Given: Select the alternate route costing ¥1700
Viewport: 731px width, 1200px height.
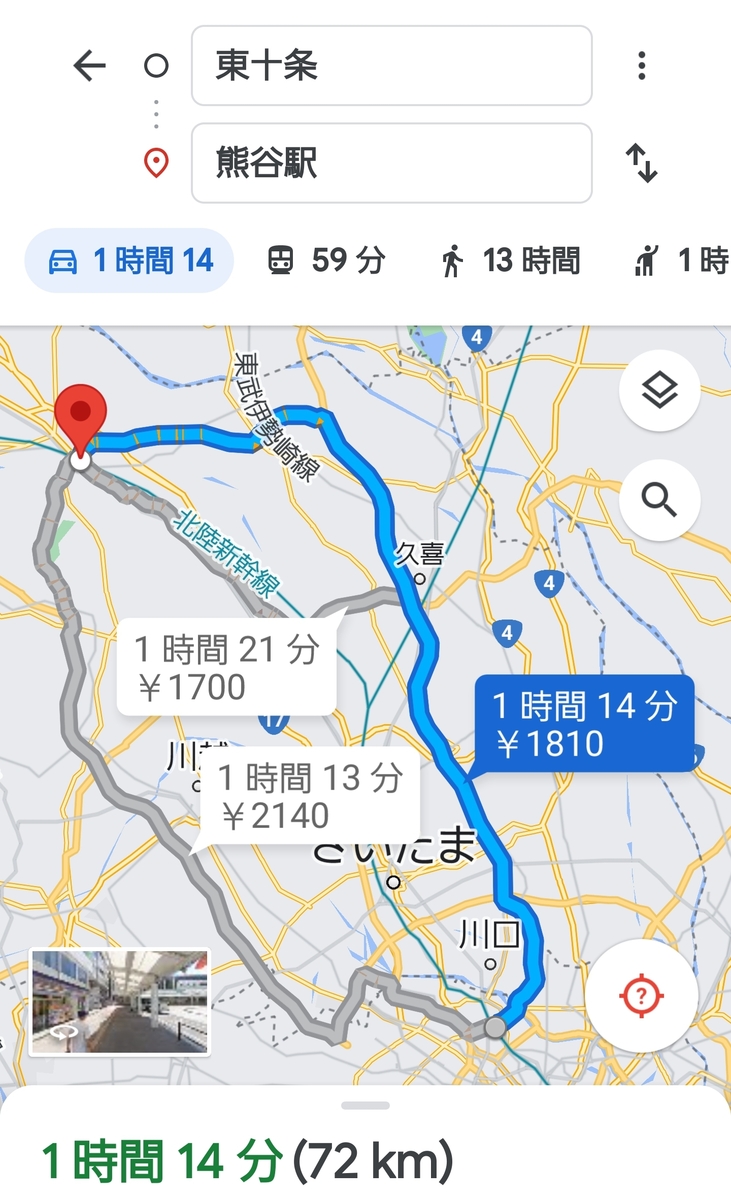Looking at the screenshot, I should pyautogui.click(x=226, y=669).
